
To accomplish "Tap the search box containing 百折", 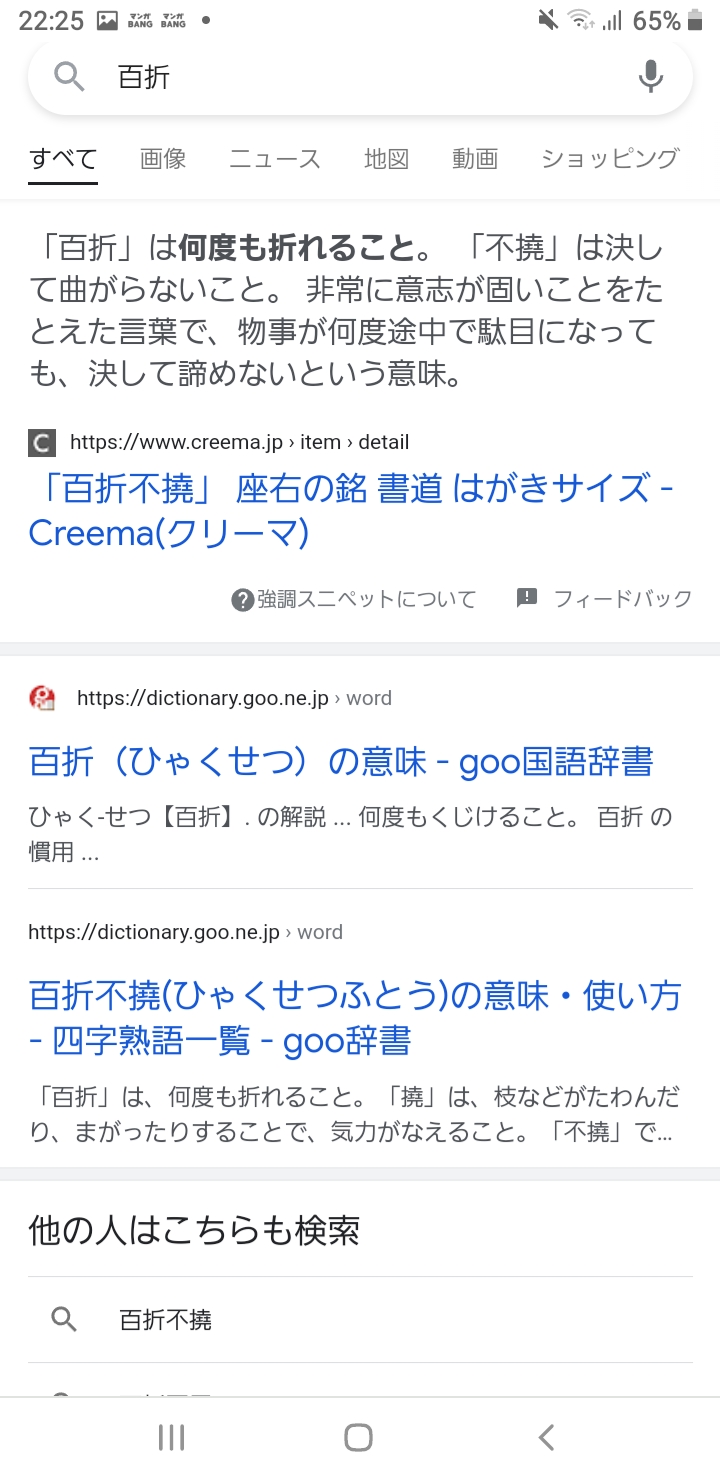I will point(360,76).
